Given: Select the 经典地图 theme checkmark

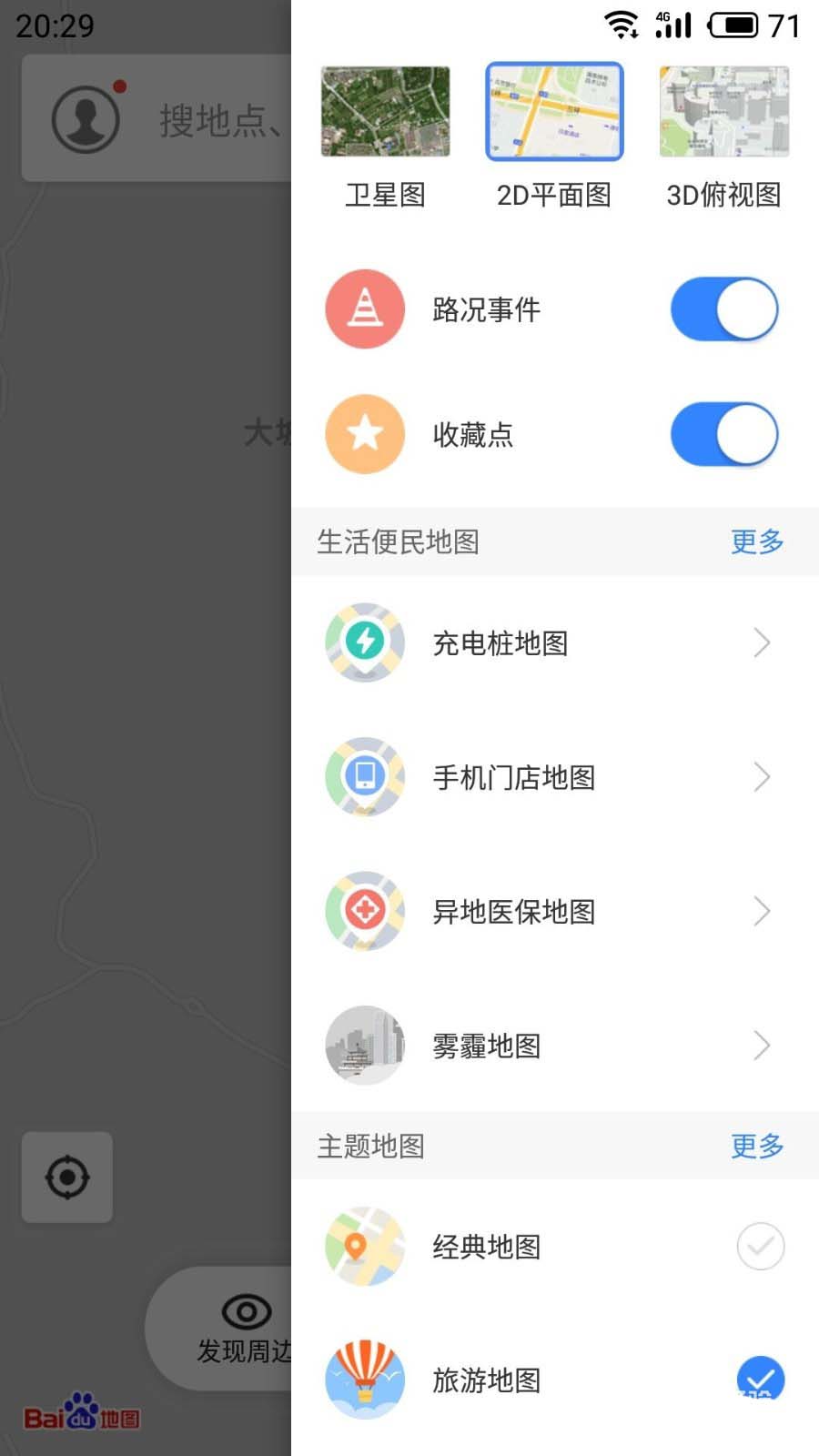Looking at the screenshot, I should point(761,1247).
